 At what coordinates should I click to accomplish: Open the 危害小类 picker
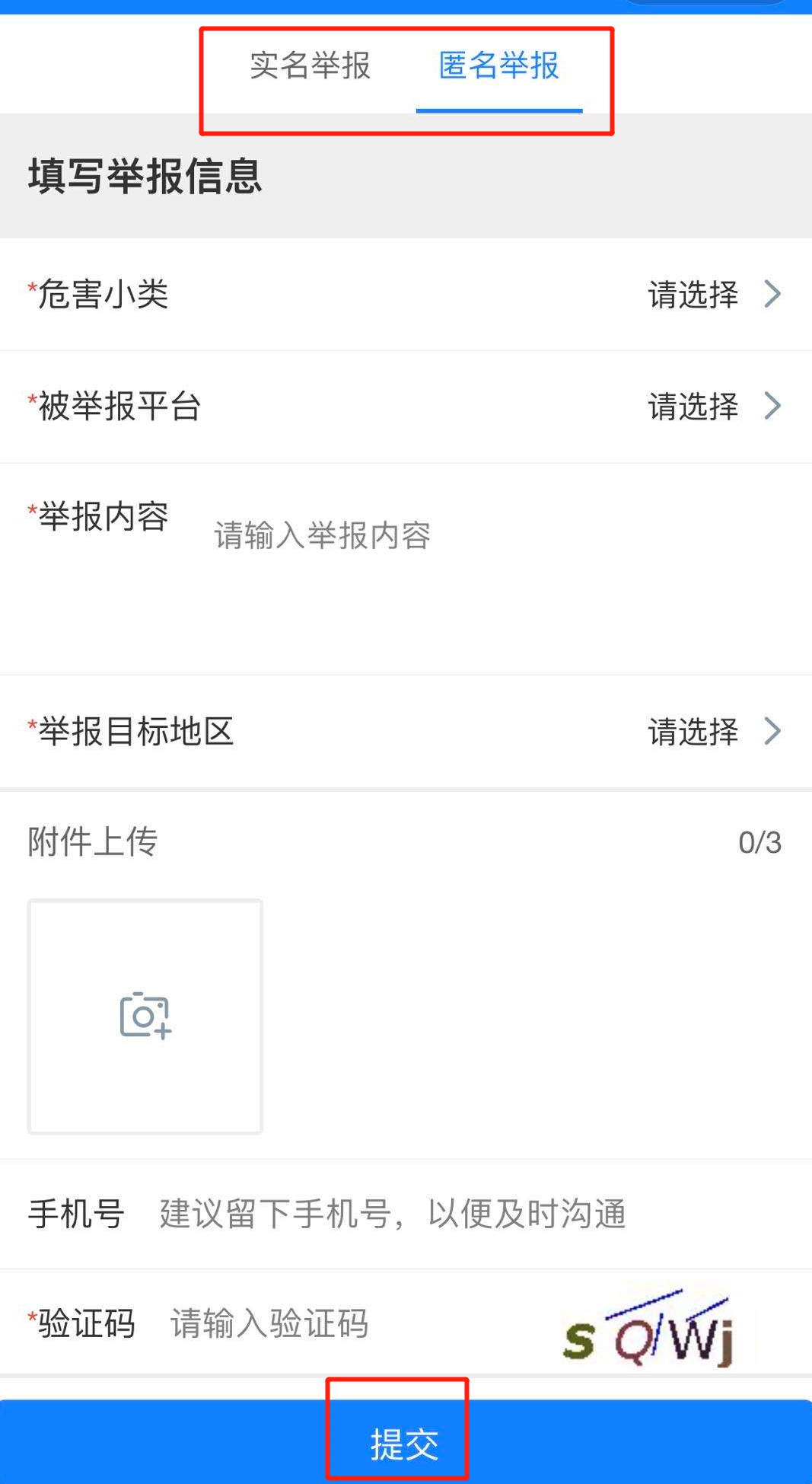713,295
